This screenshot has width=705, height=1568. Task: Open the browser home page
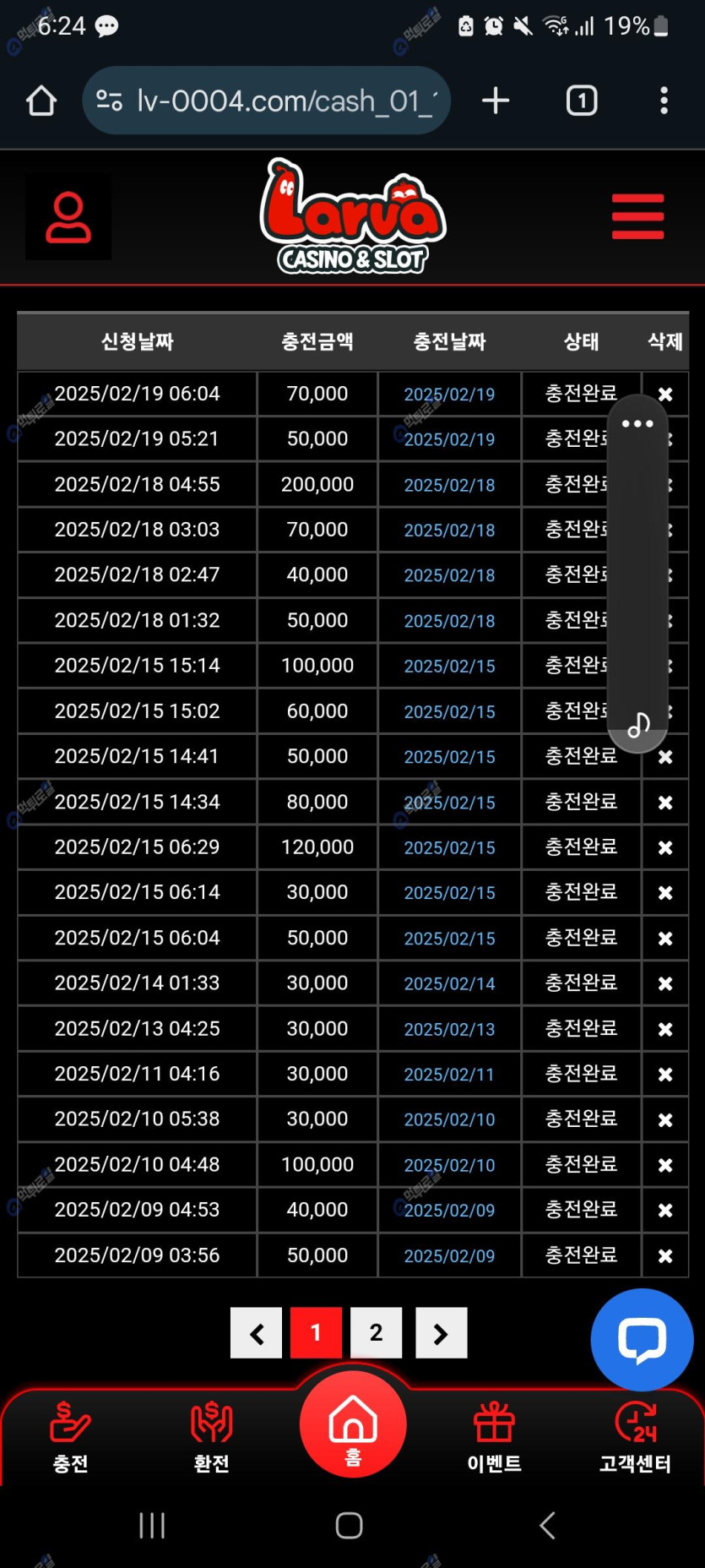click(41, 101)
